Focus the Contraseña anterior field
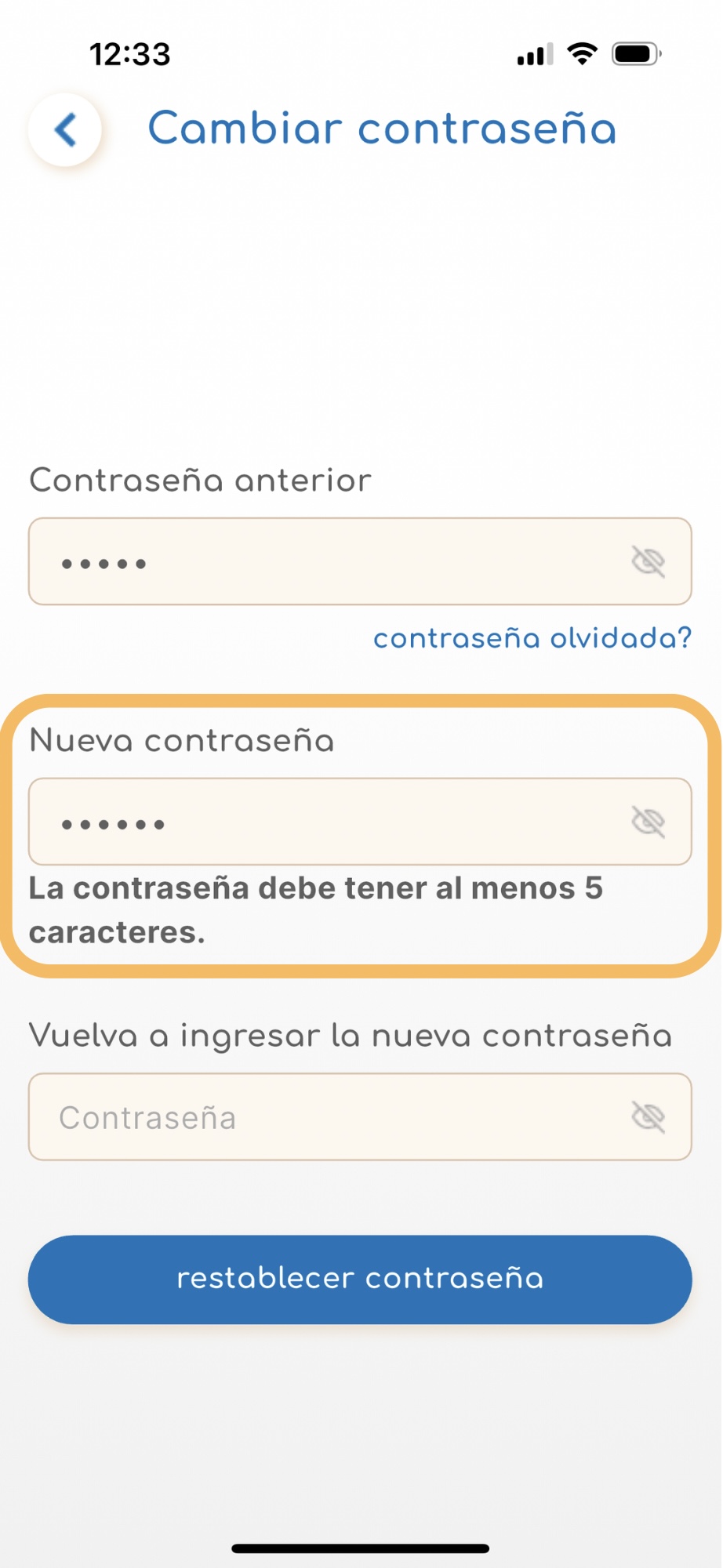The height and width of the screenshot is (1568, 723). point(360,561)
